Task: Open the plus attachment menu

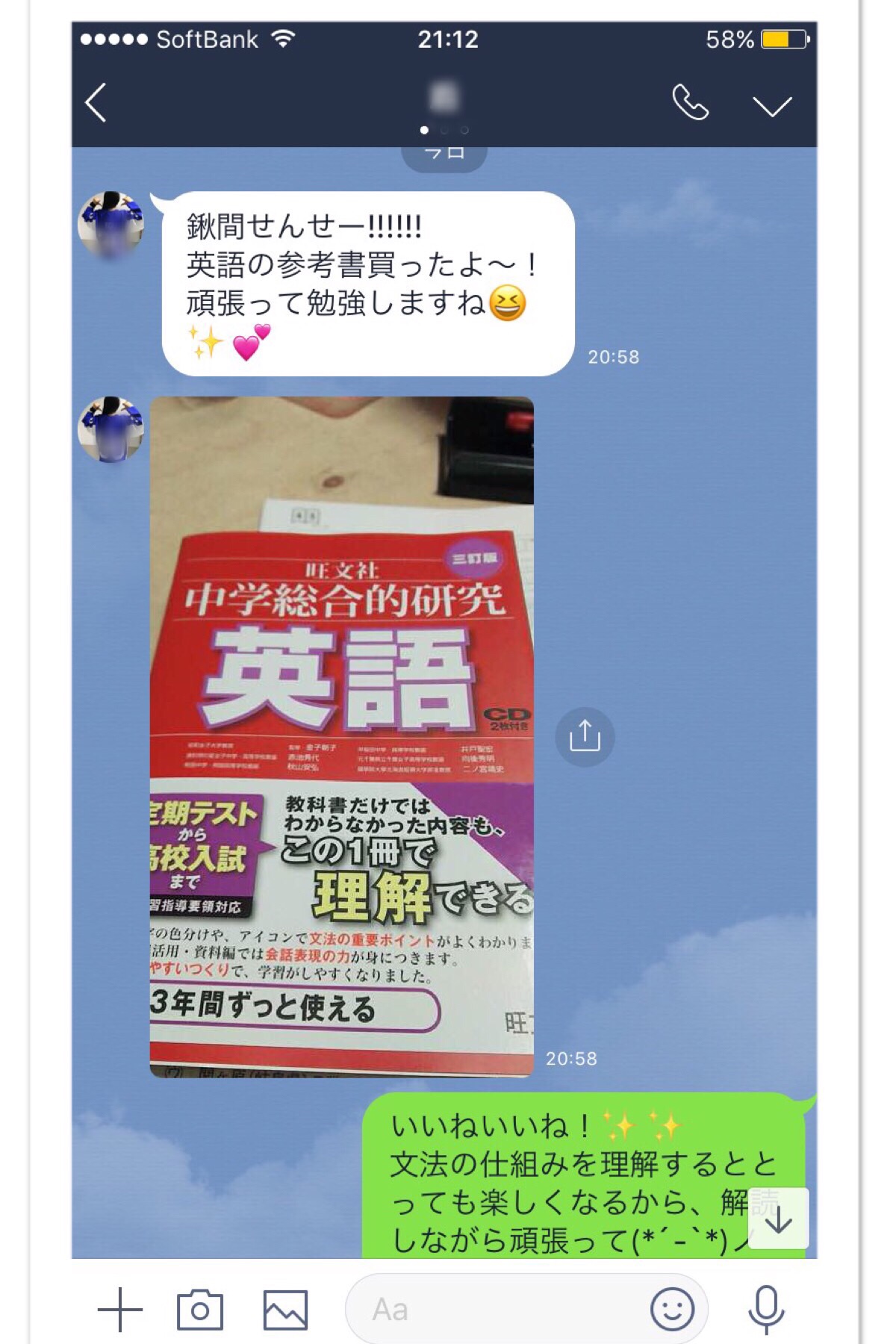Action: pyautogui.click(x=119, y=1310)
